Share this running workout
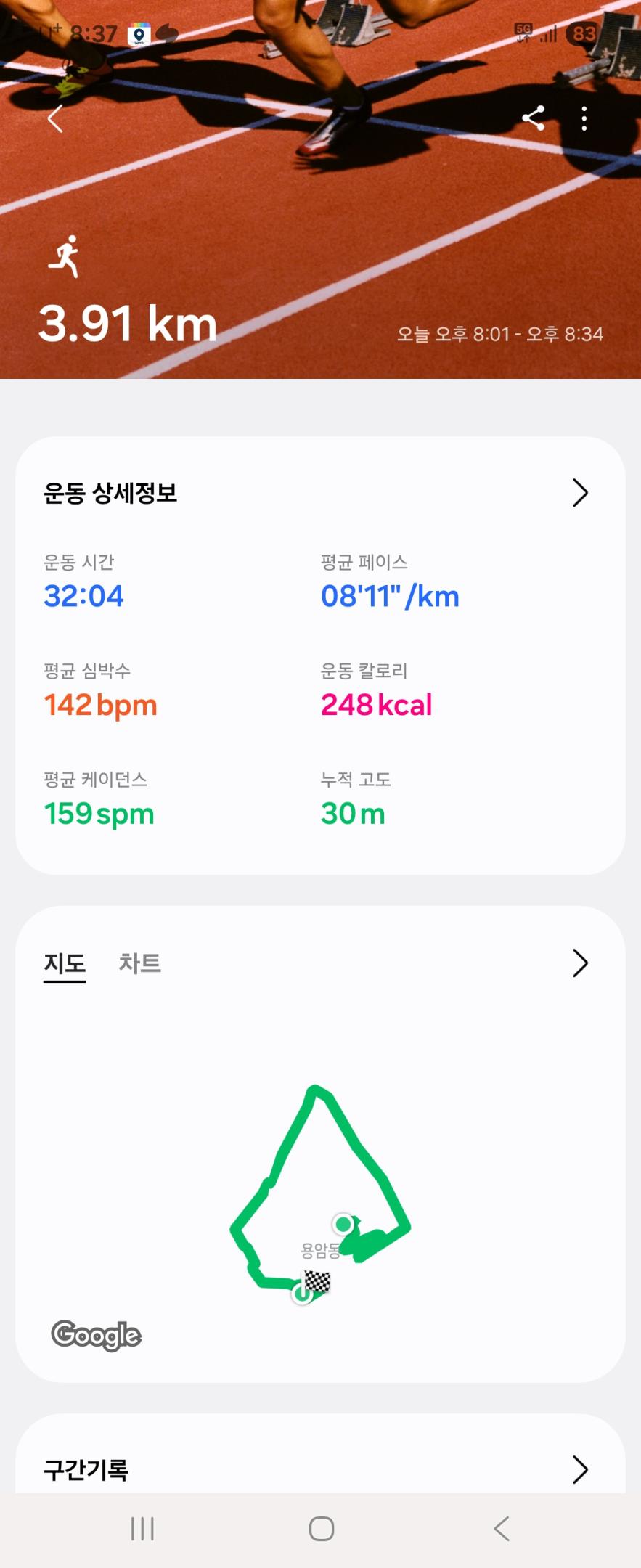The width and height of the screenshot is (641, 1568). [534, 118]
